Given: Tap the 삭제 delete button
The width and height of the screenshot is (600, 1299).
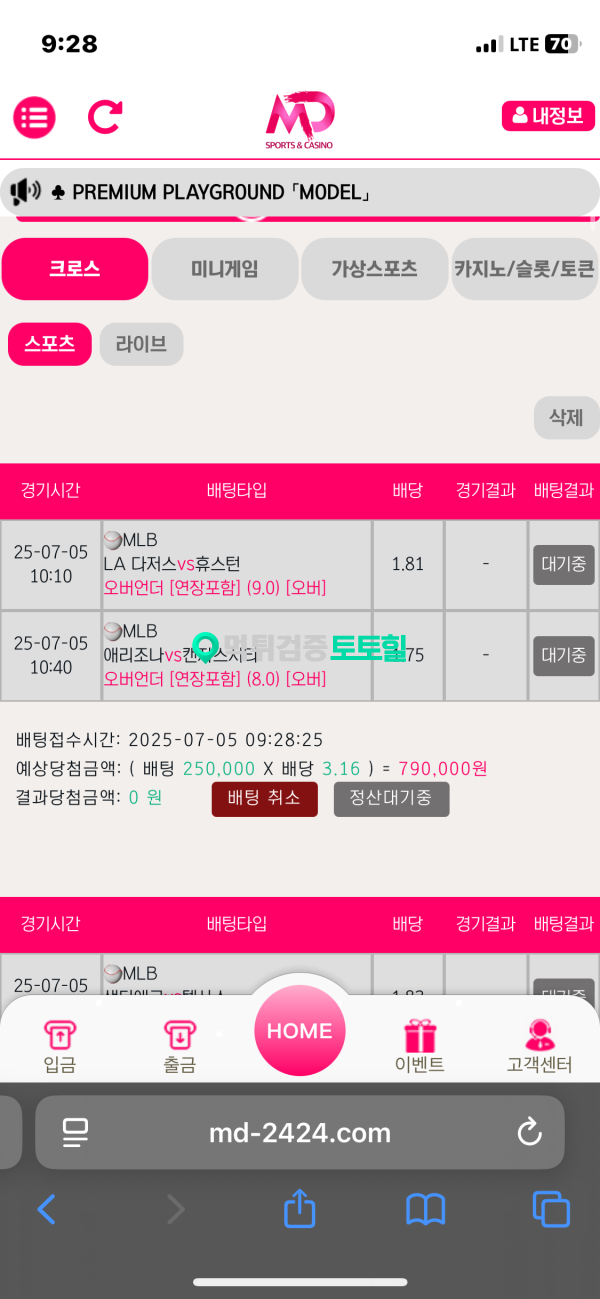Looking at the screenshot, I should click(565, 418).
